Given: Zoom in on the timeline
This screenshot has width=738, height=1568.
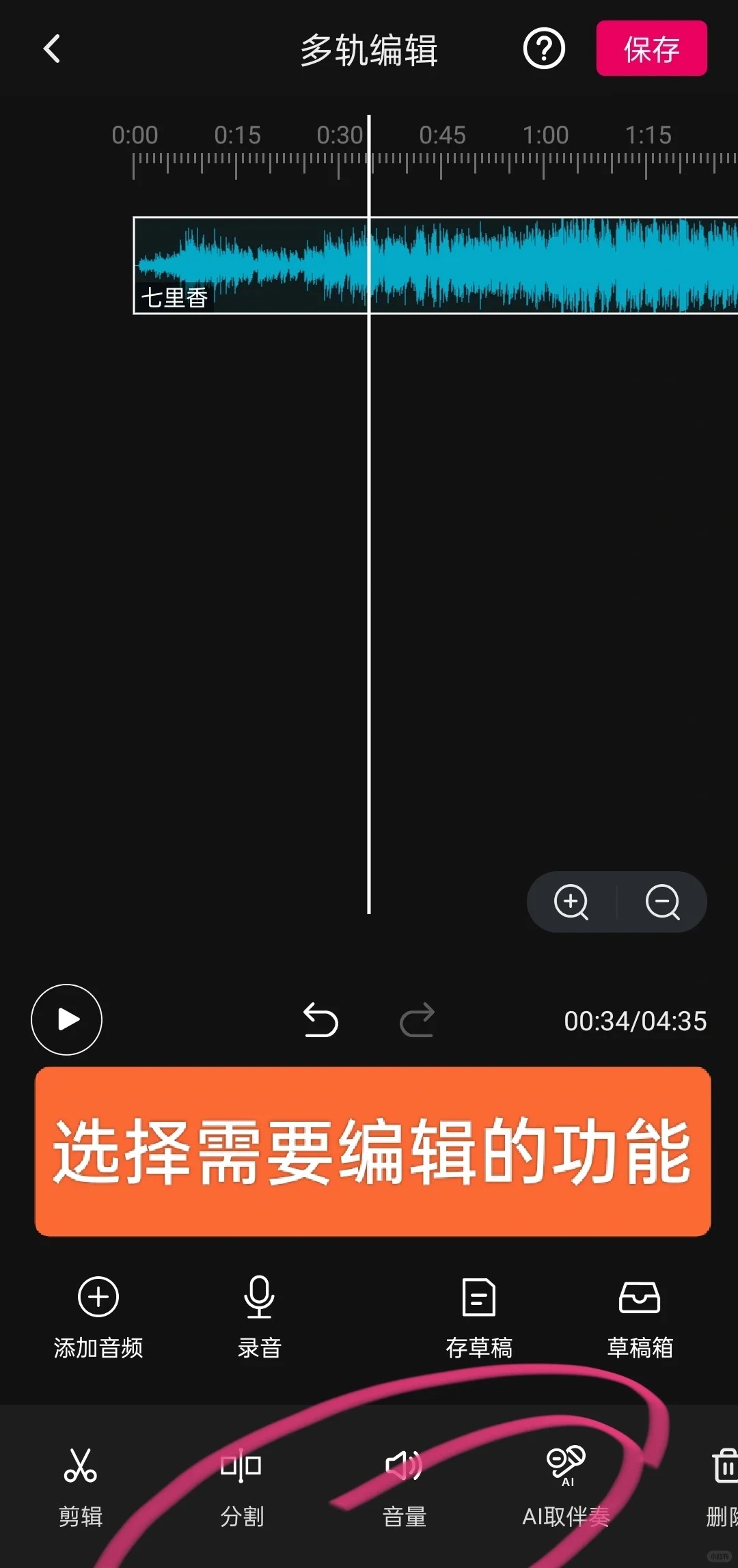Looking at the screenshot, I should (x=571, y=902).
